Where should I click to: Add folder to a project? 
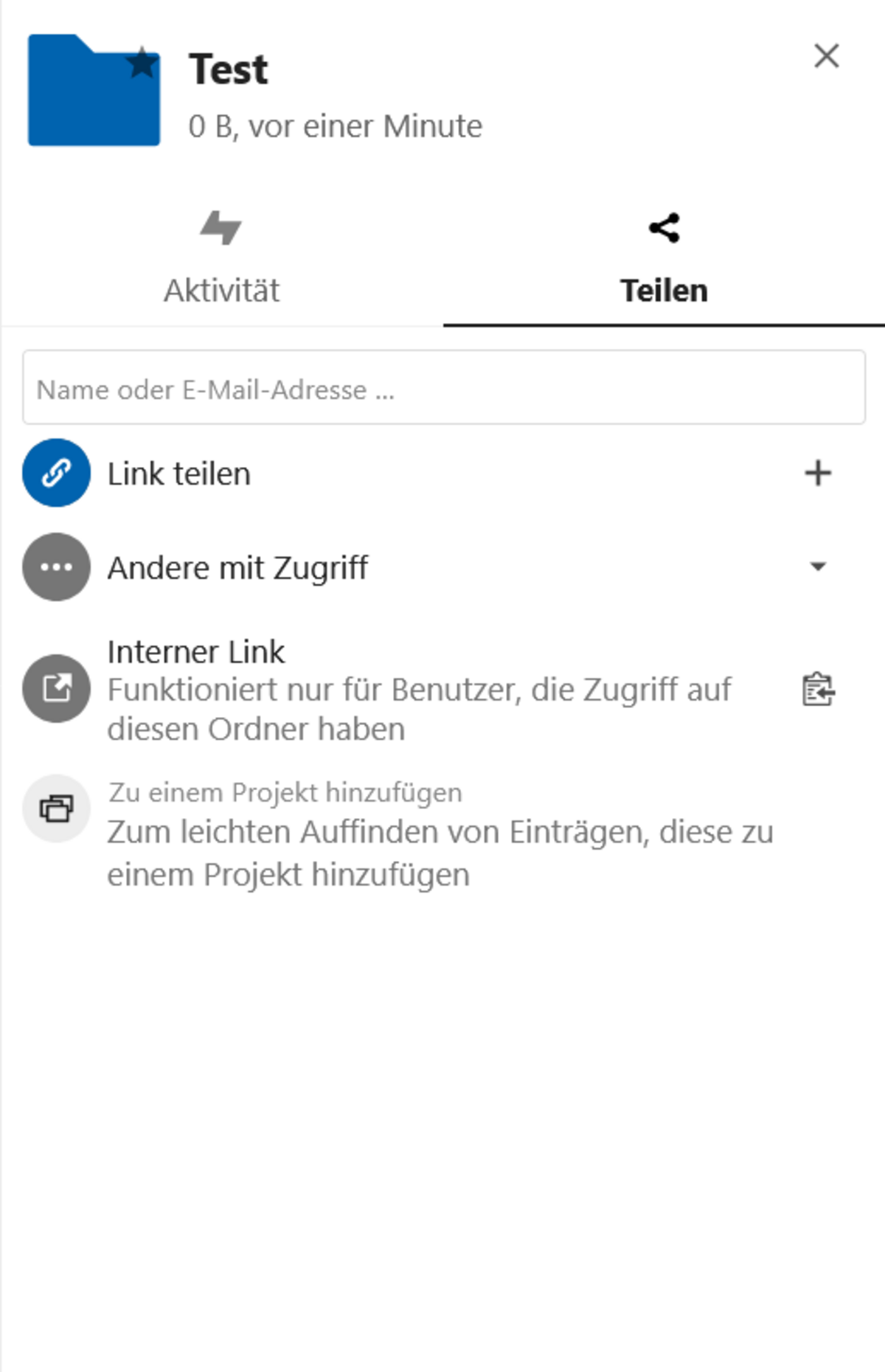tap(285, 792)
